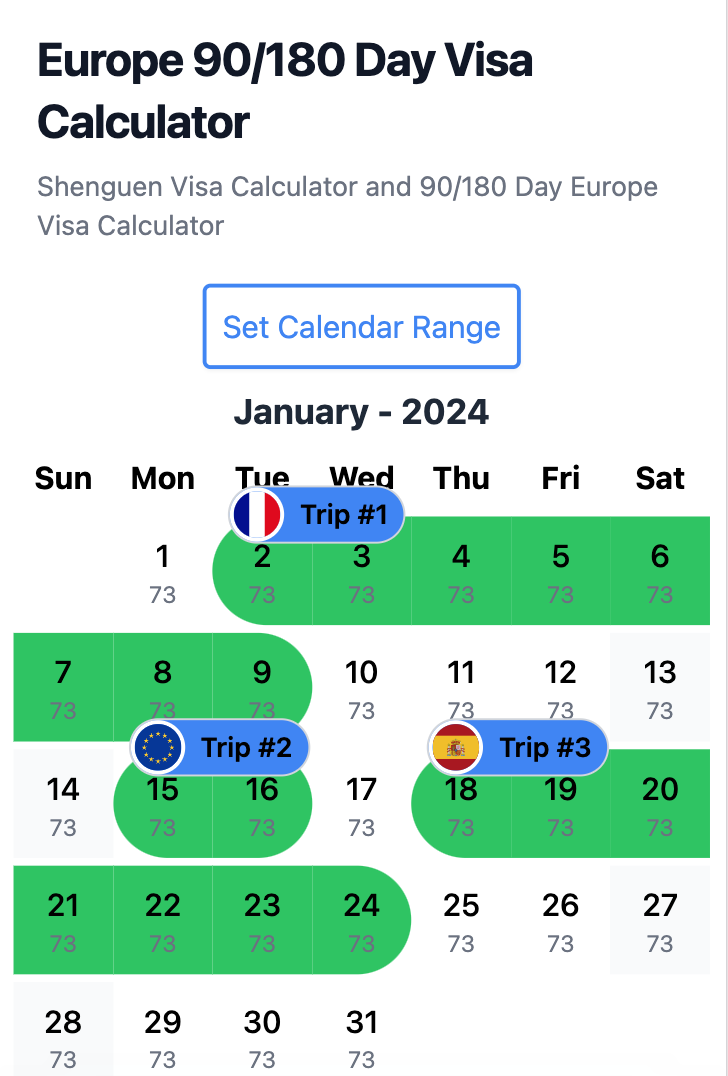Choose day 17 in the calendar

[361, 803]
